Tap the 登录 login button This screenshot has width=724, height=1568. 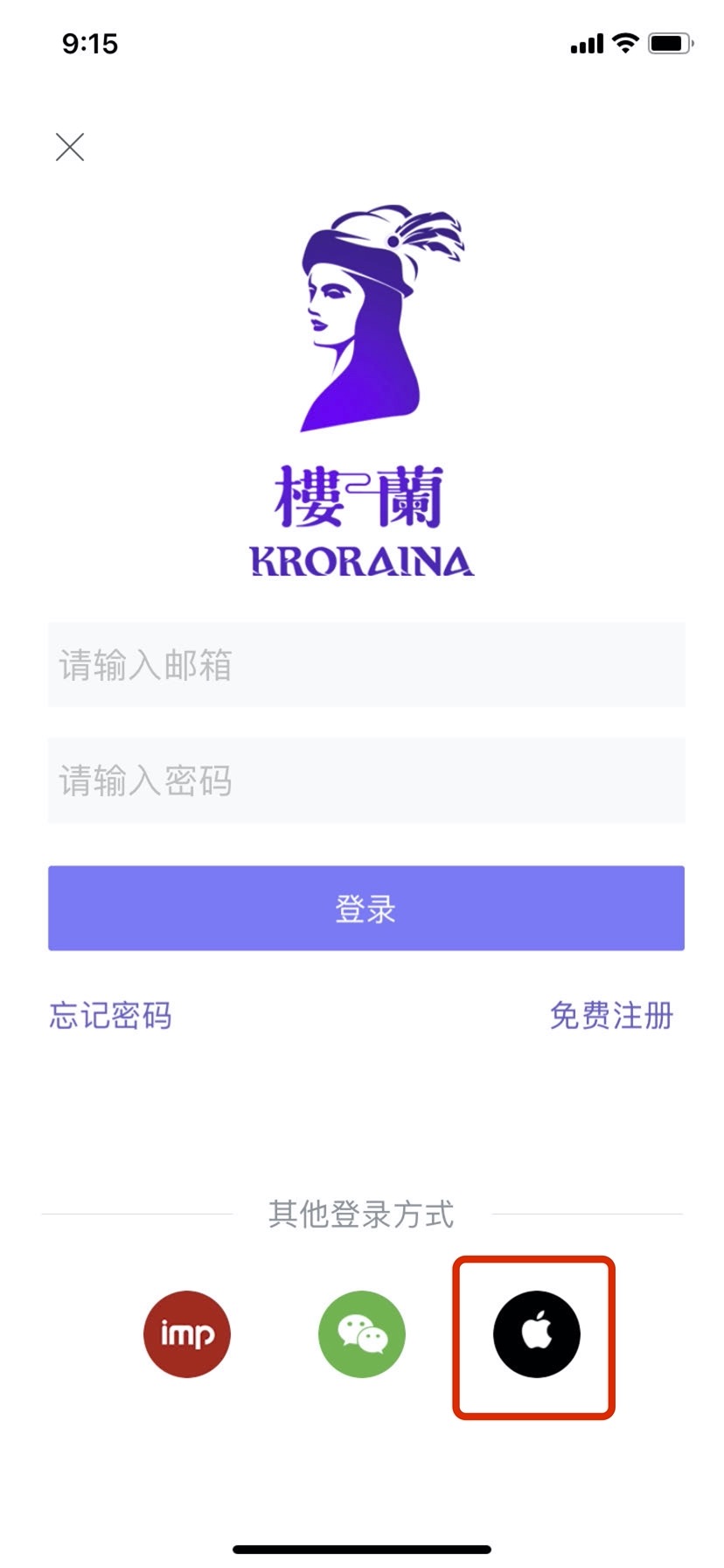click(x=365, y=908)
